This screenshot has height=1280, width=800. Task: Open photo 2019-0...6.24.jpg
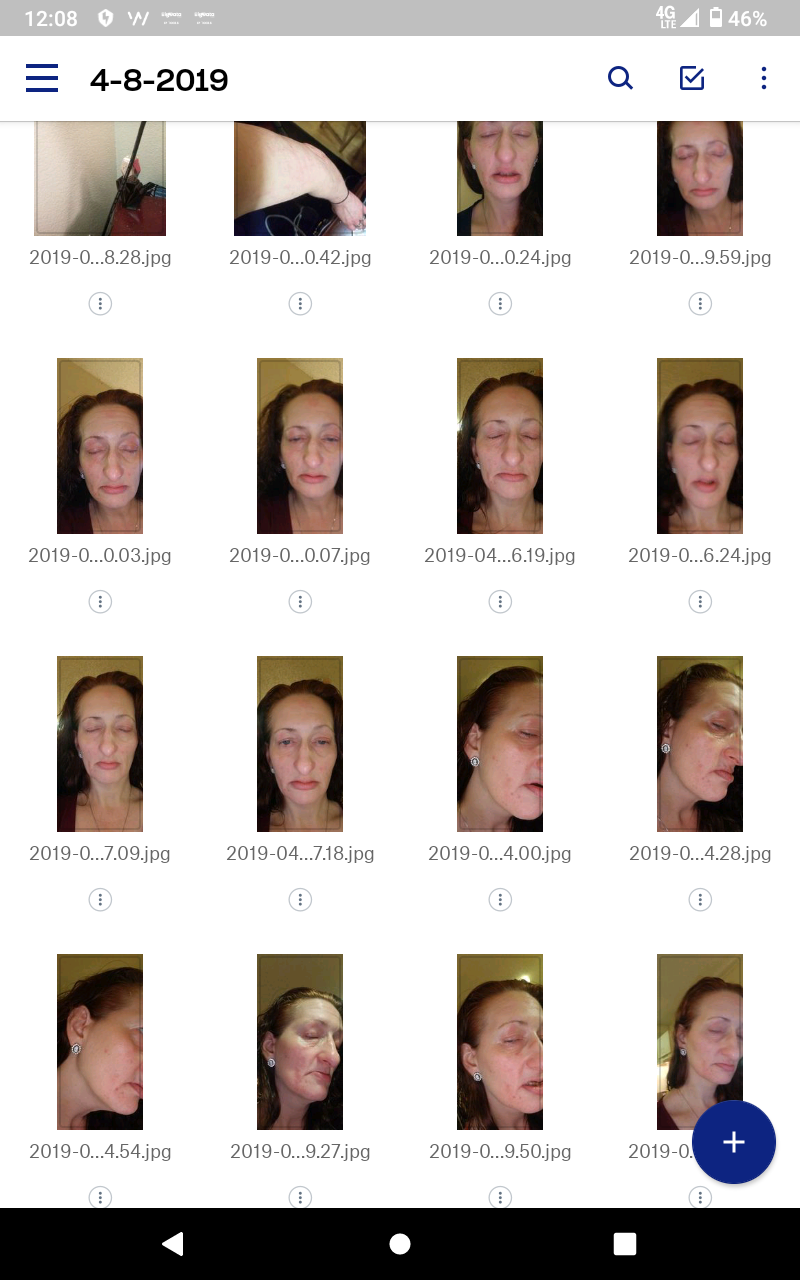(700, 446)
